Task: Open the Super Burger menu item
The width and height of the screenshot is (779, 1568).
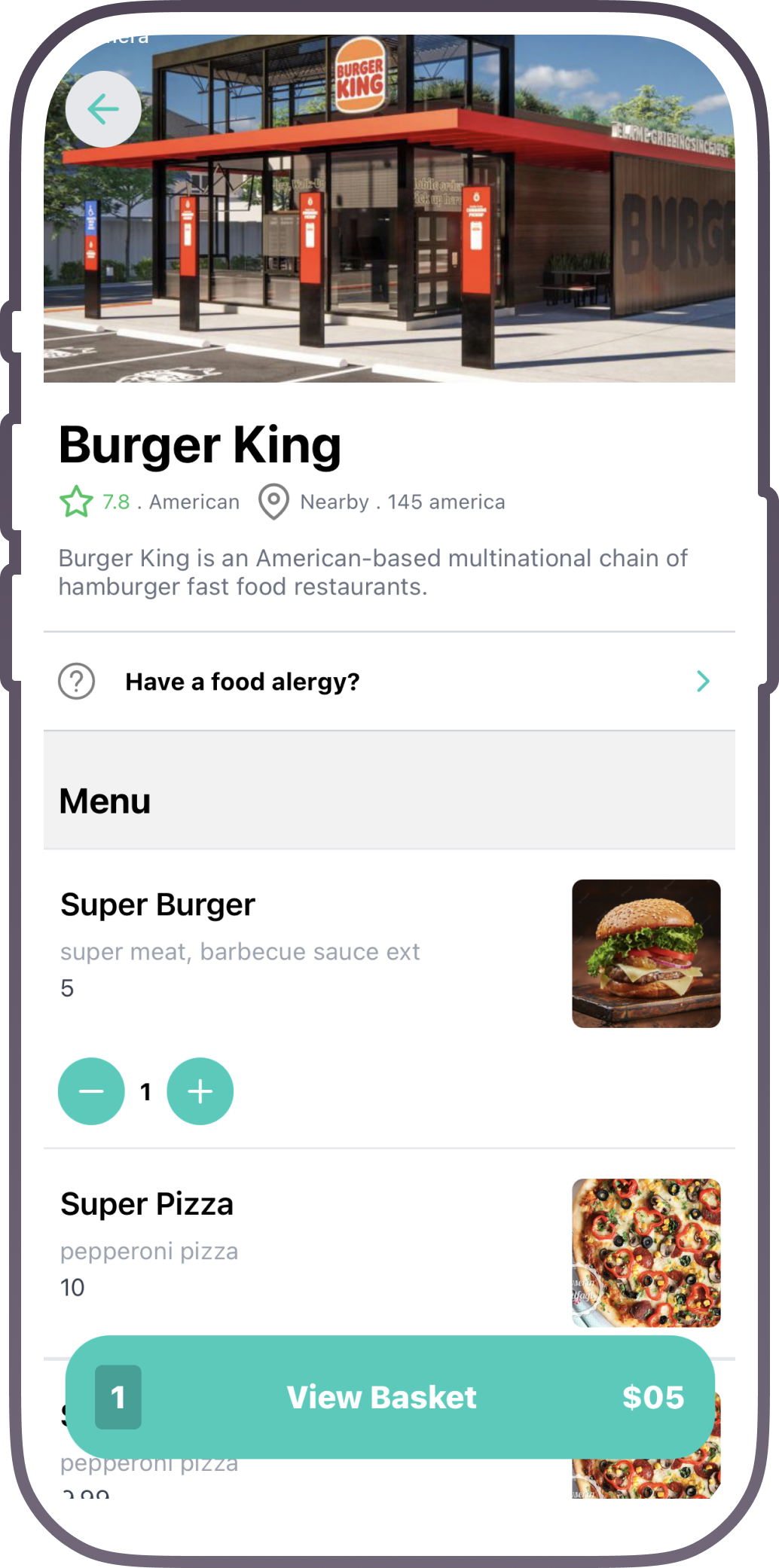Action: pyautogui.click(x=157, y=904)
